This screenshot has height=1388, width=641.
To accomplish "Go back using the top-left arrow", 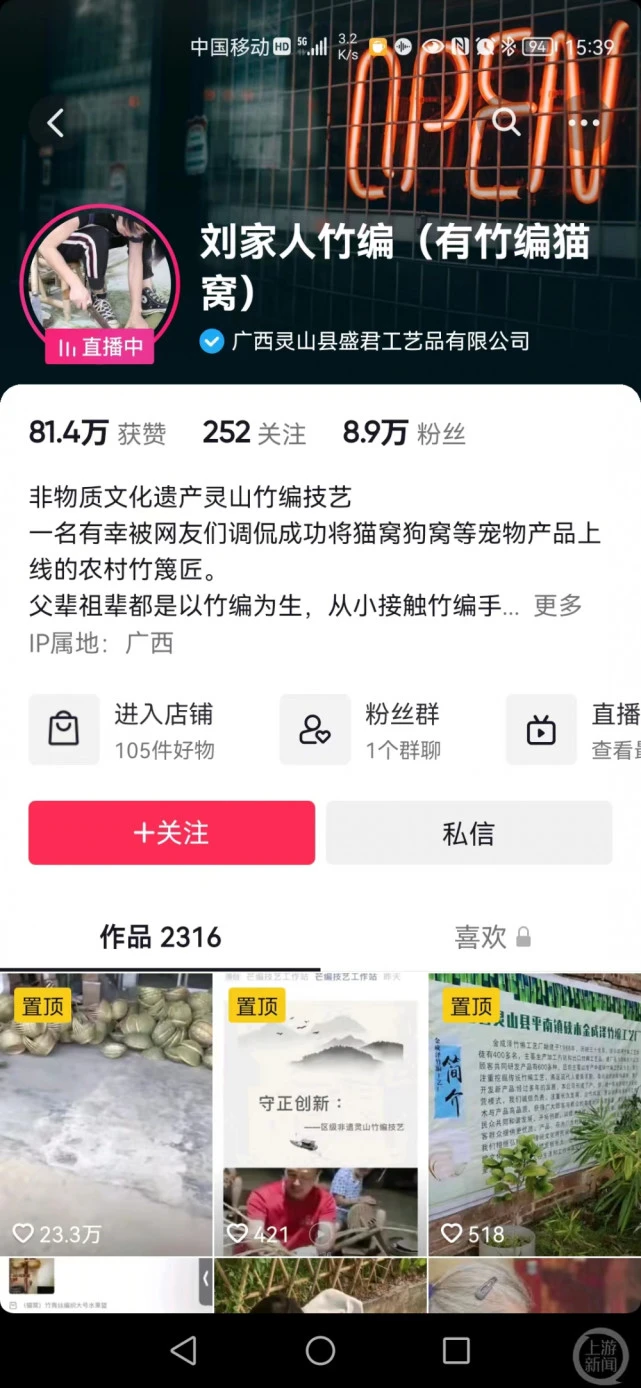I will 56,123.
